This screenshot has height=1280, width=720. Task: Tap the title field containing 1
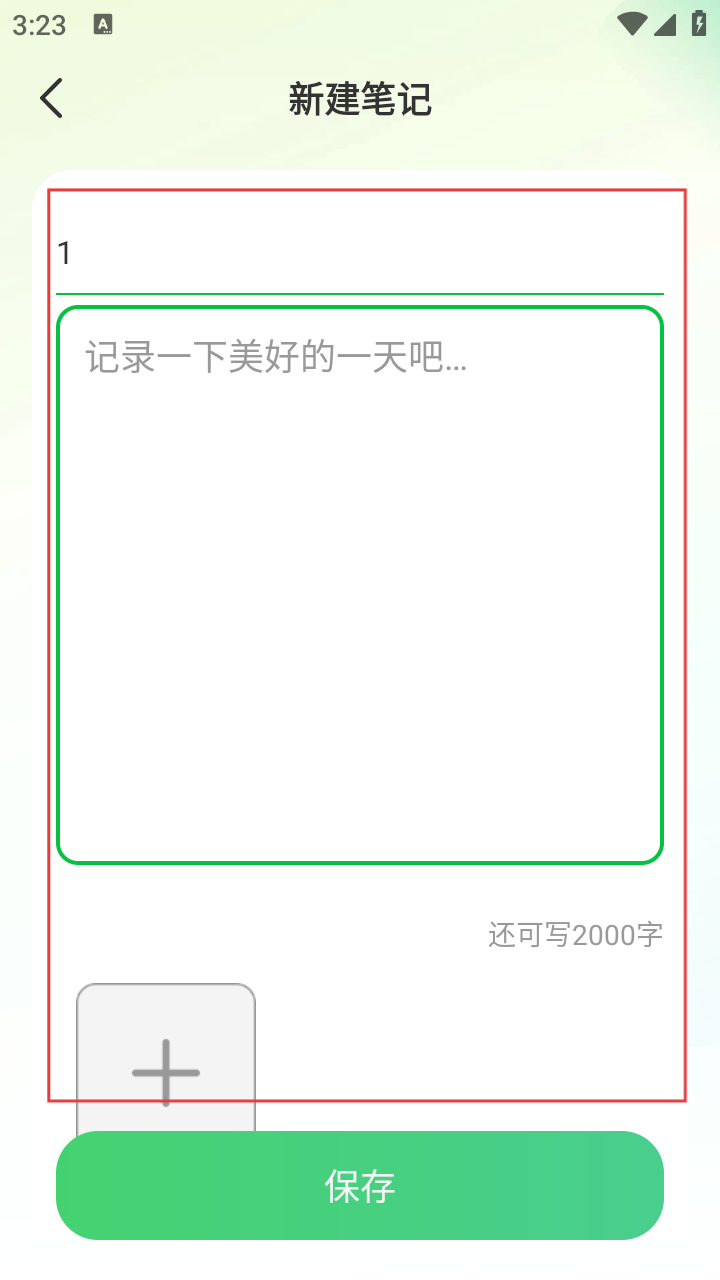360,253
